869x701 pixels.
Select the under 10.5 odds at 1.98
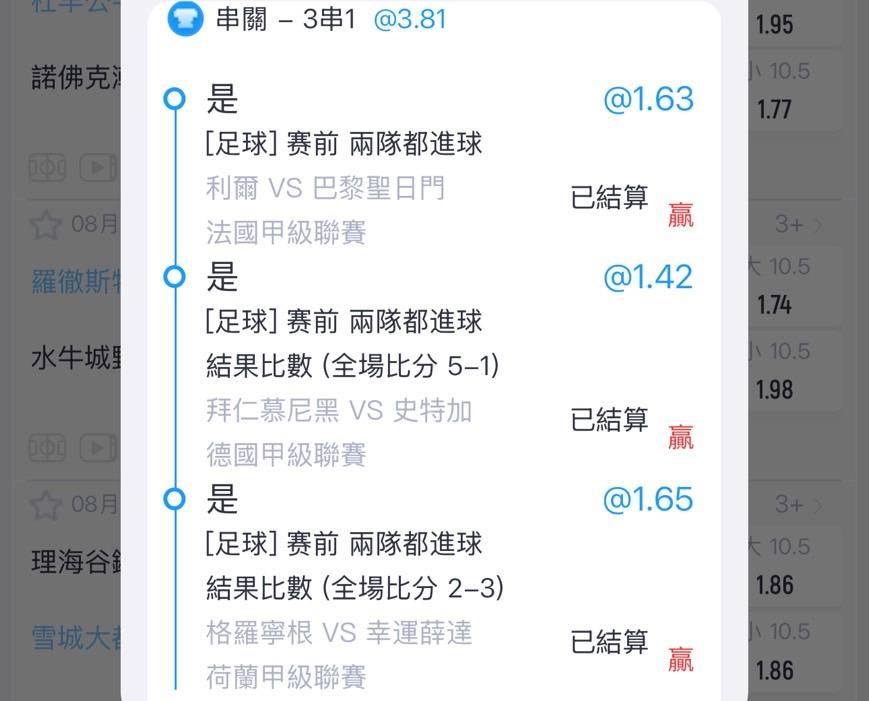[794, 371]
